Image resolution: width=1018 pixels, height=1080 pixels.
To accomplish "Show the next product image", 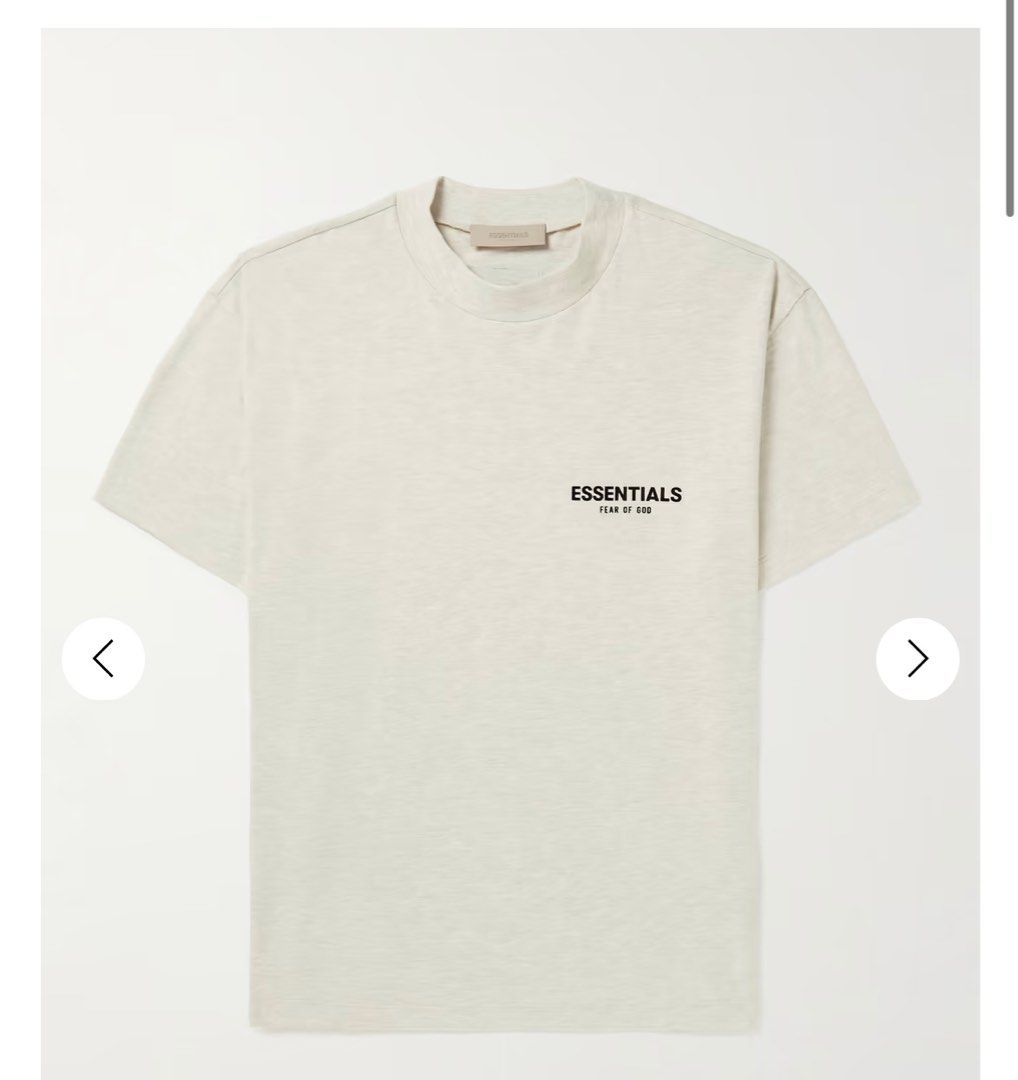I will point(917,658).
